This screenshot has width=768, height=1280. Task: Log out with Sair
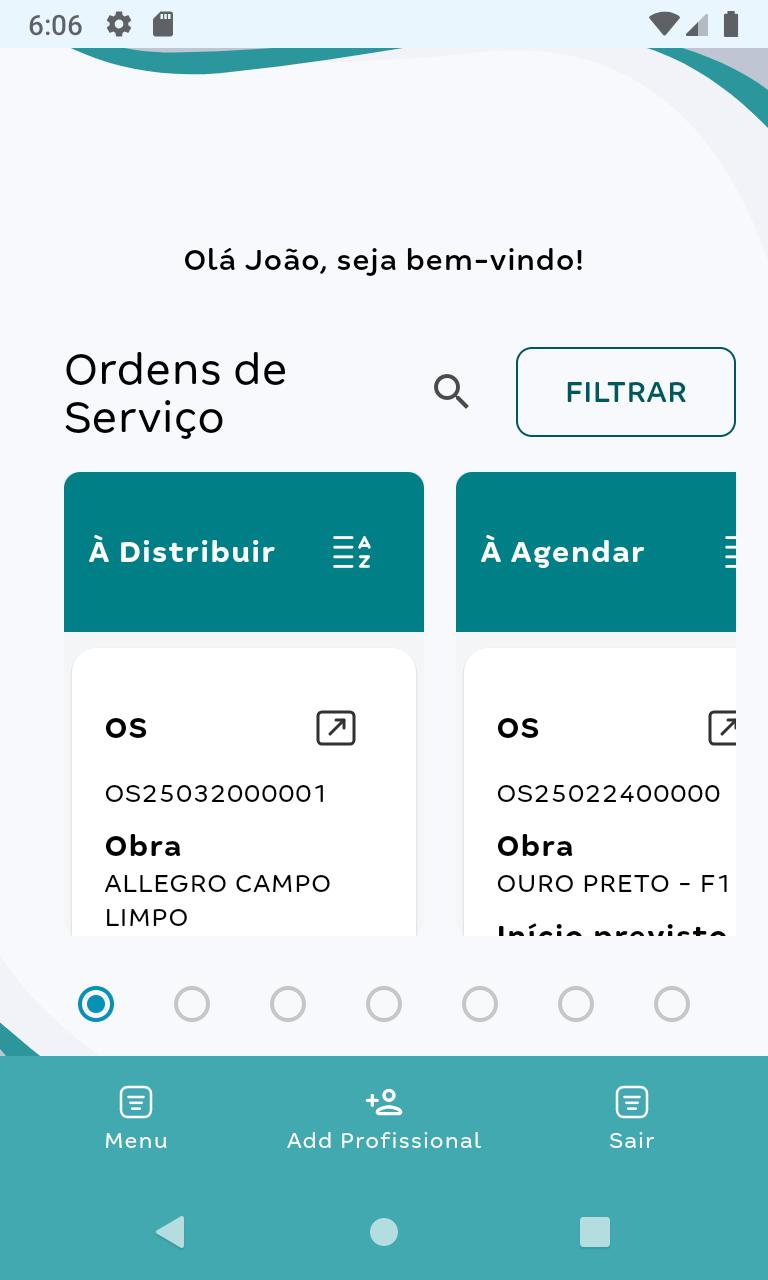[x=632, y=1118]
